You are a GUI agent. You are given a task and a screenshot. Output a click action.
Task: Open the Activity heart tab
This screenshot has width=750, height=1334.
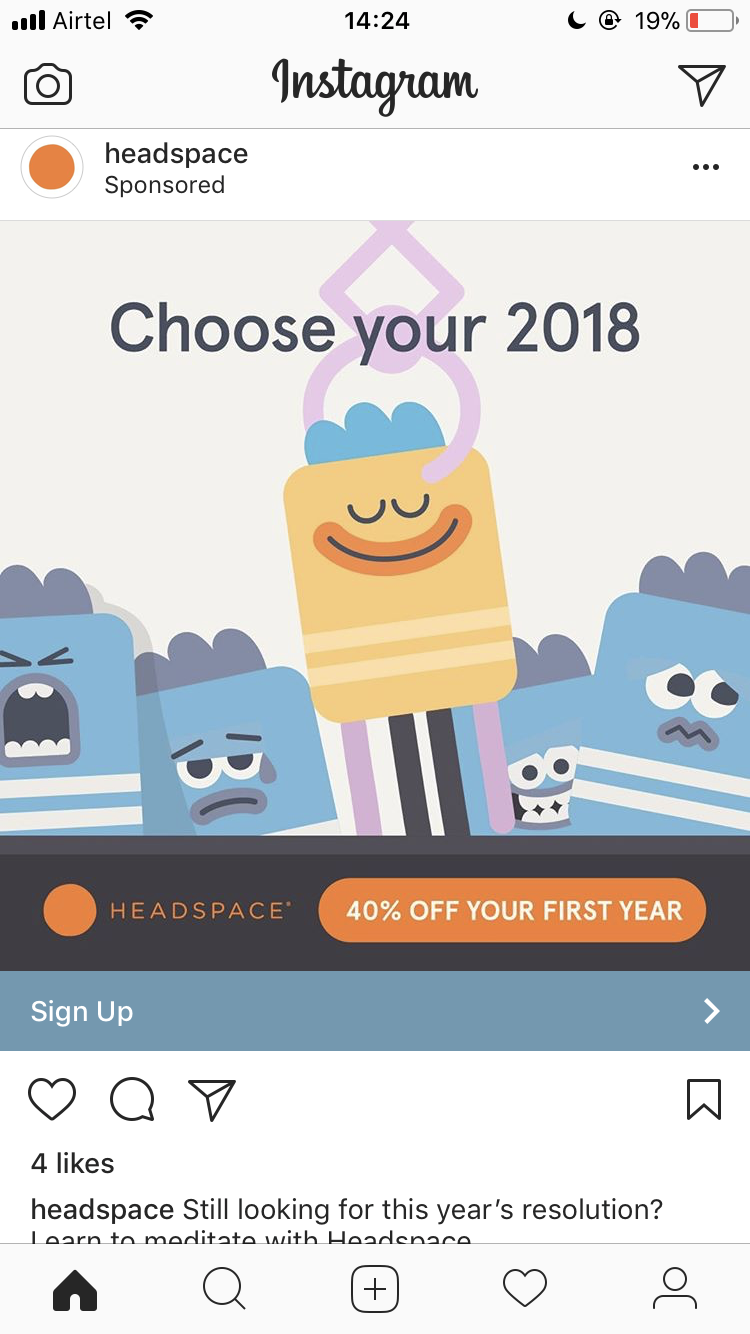click(525, 1288)
